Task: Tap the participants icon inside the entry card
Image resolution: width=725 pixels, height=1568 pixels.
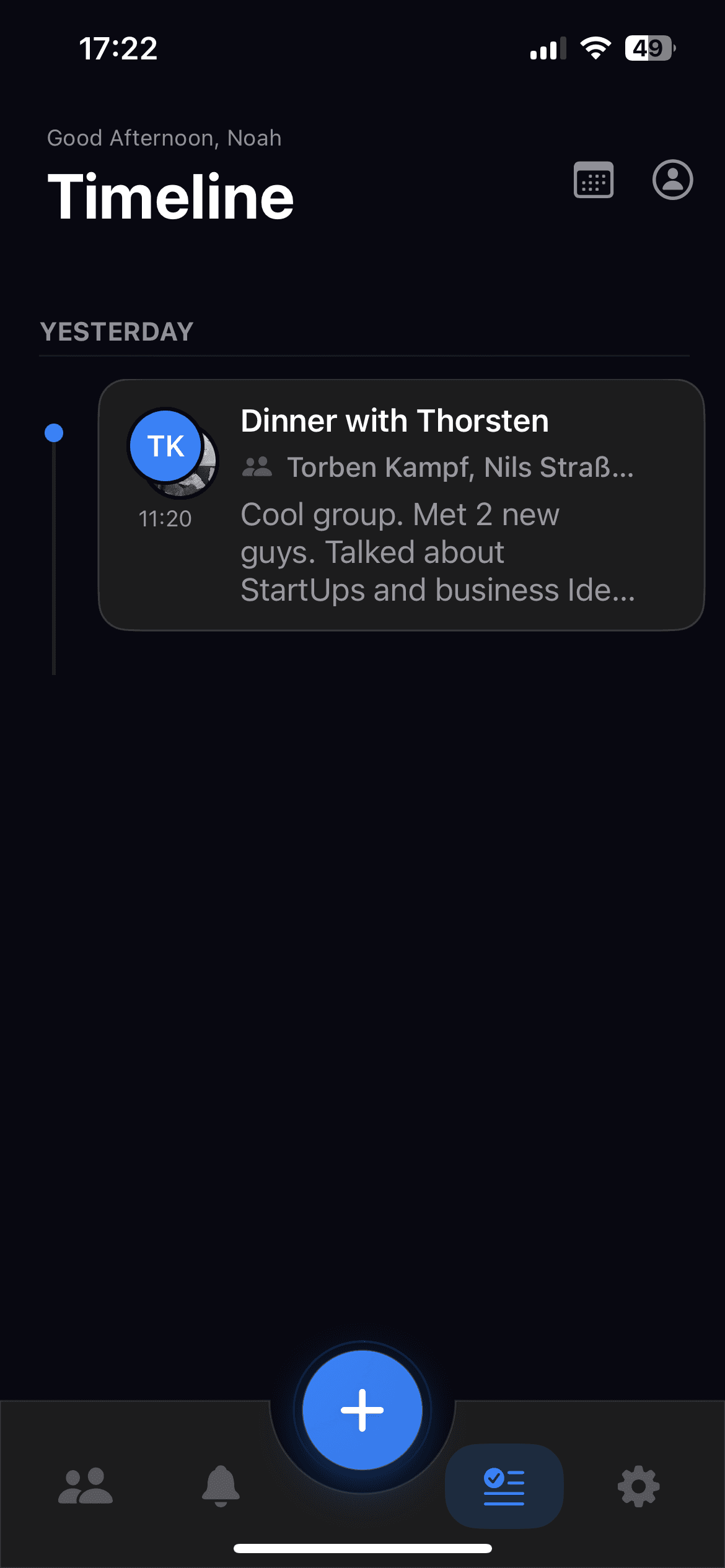Action: click(257, 466)
